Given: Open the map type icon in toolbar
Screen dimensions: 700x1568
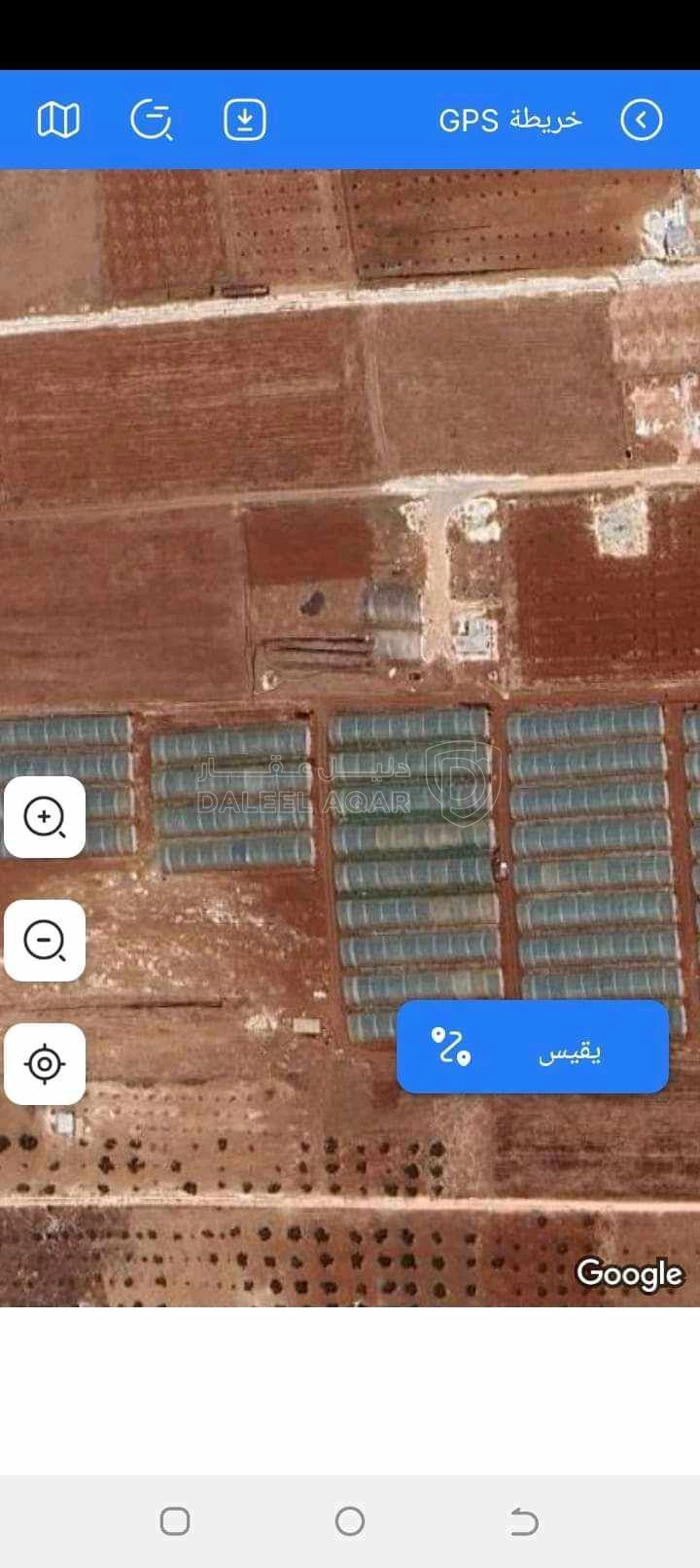Looking at the screenshot, I should point(58,120).
